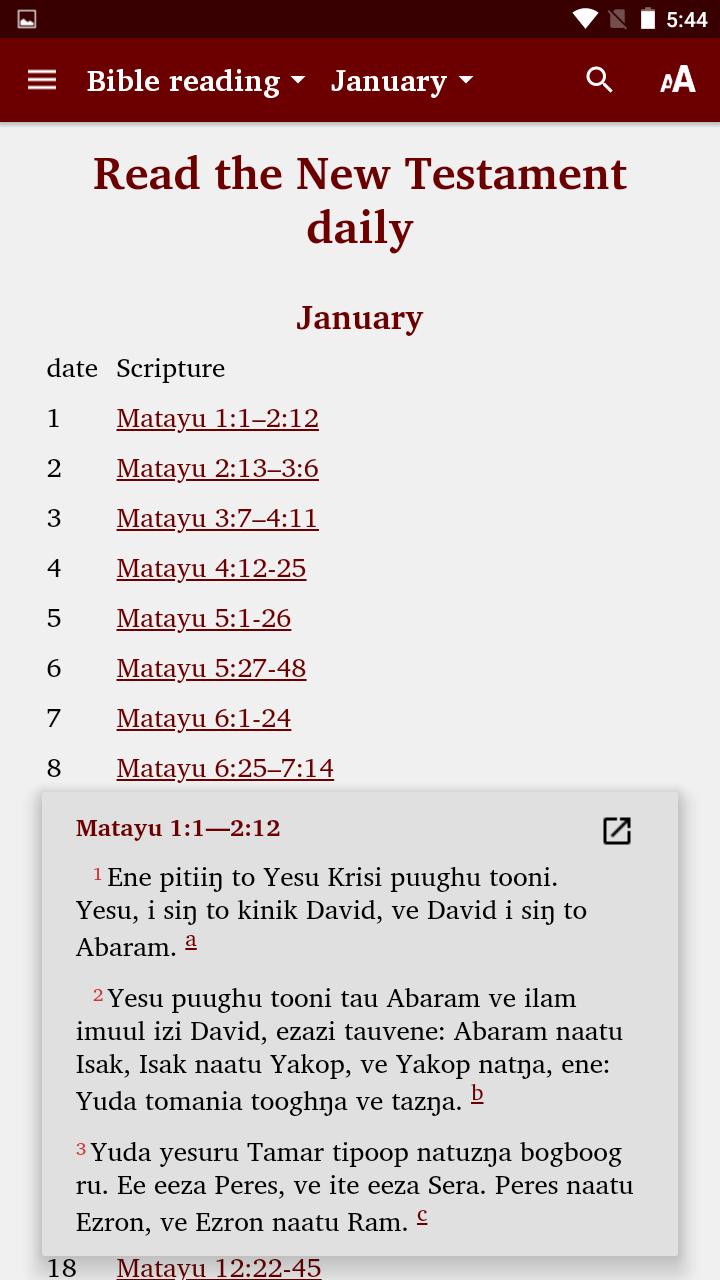Open the Matayu 3:7–4:11 reading link

[217, 518]
